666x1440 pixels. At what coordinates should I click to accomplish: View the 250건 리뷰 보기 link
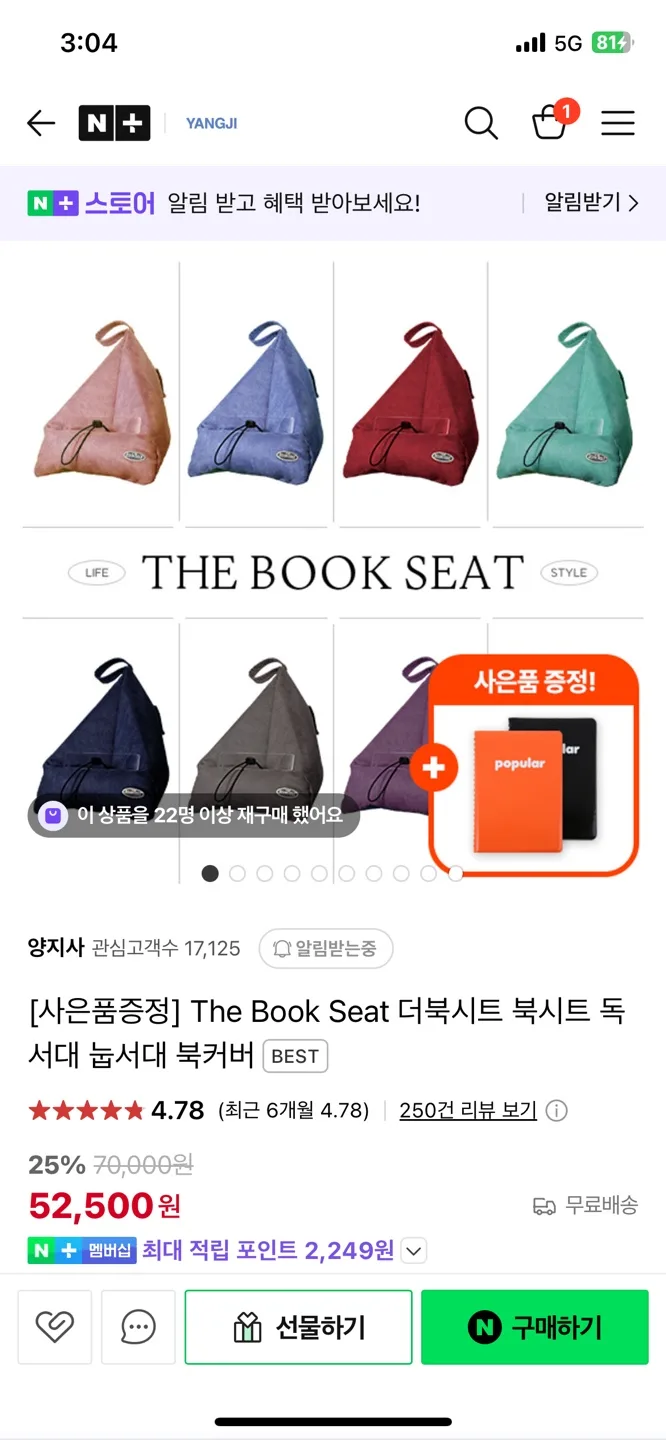pos(468,1110)
